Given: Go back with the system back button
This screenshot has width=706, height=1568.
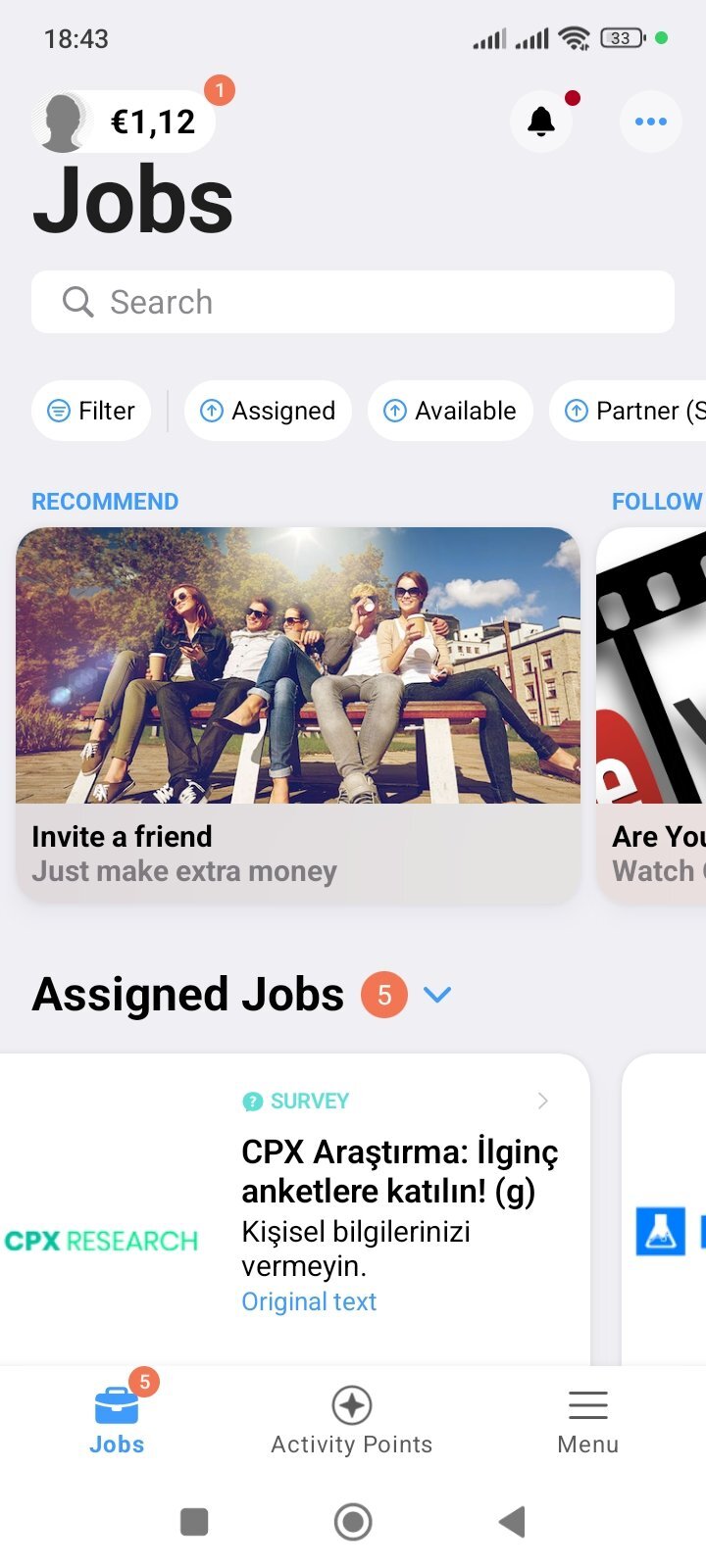Looking at the screenshot, I should pyautogui.click(x=512, y=1522).
